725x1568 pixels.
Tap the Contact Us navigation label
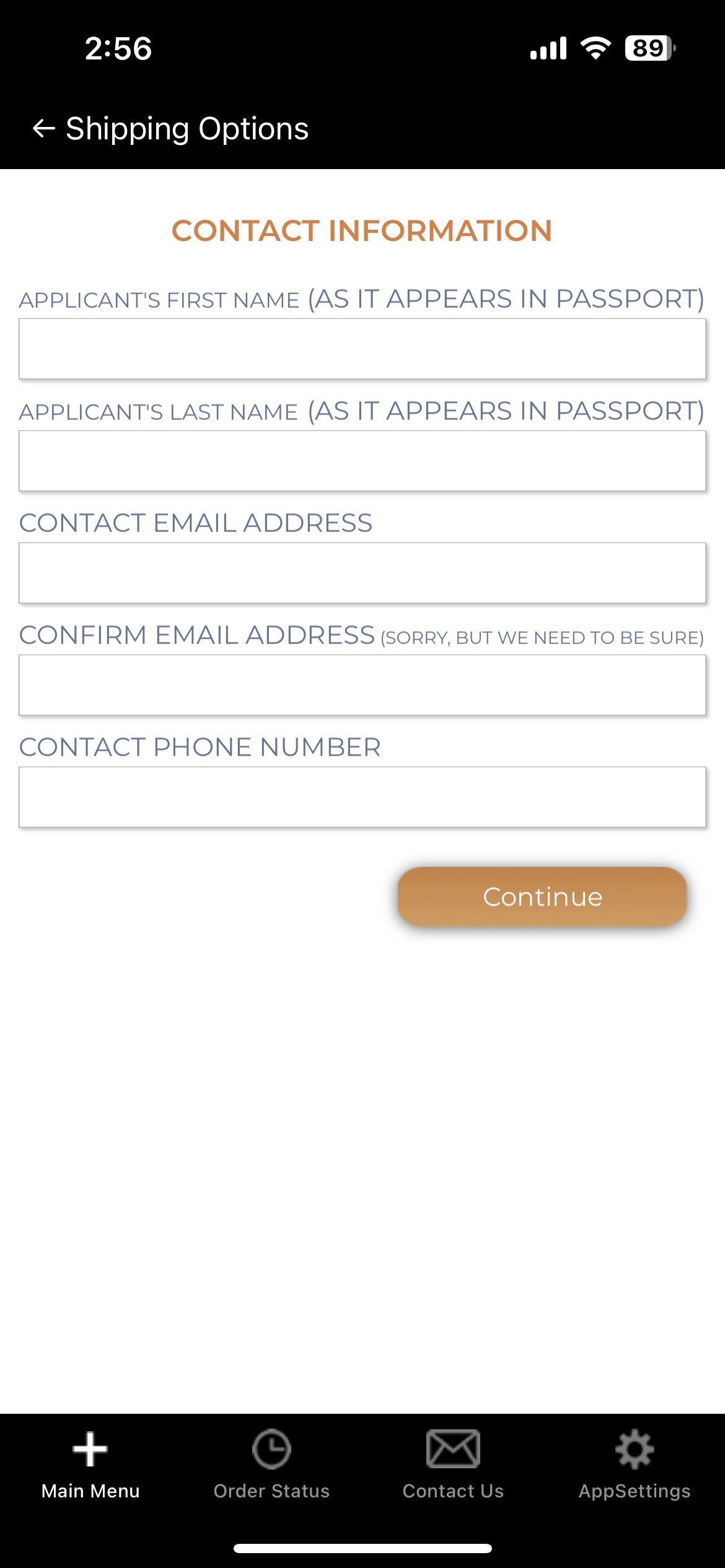[453, 1491]
